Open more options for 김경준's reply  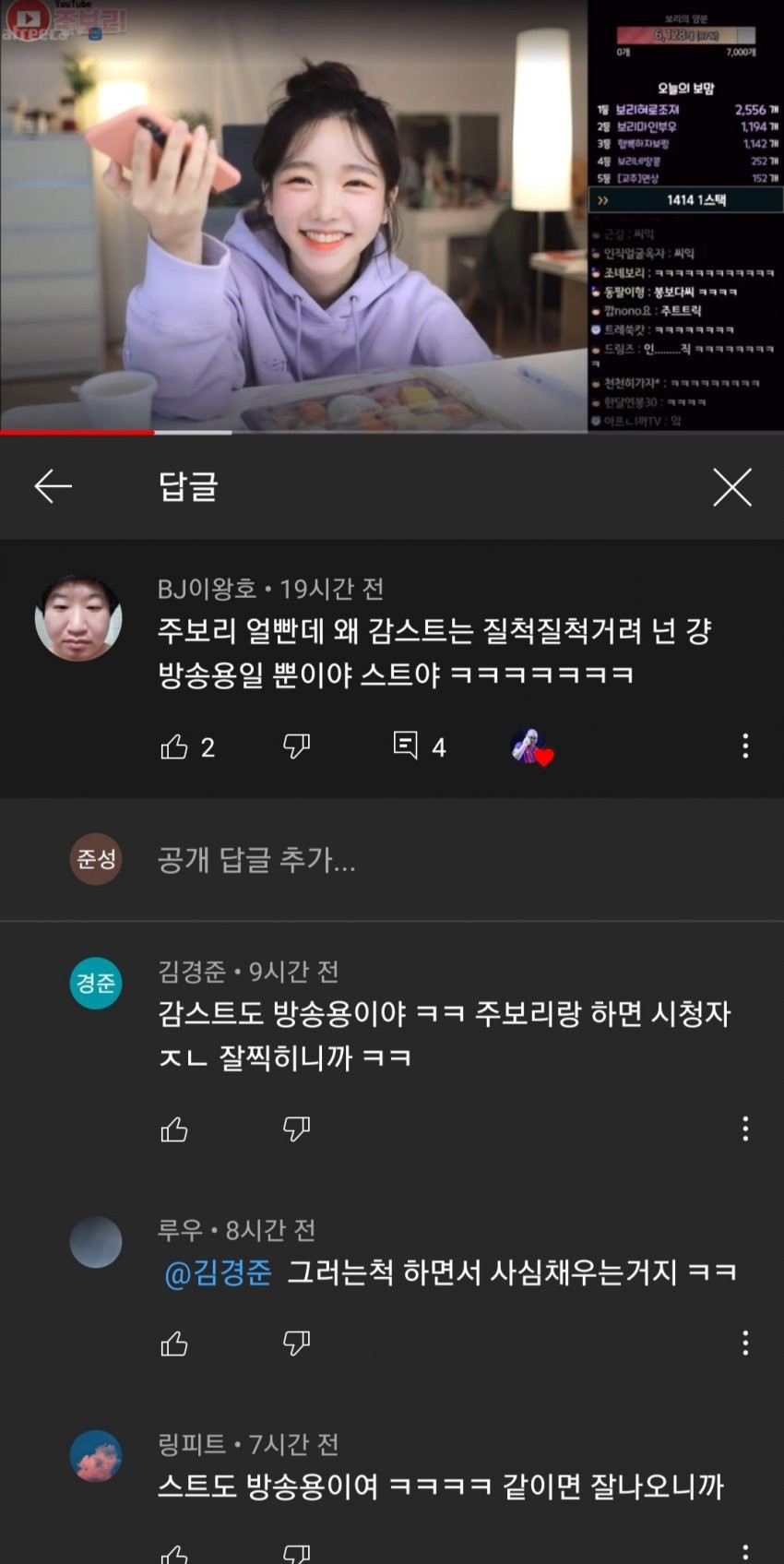[x=745, y=1128]
